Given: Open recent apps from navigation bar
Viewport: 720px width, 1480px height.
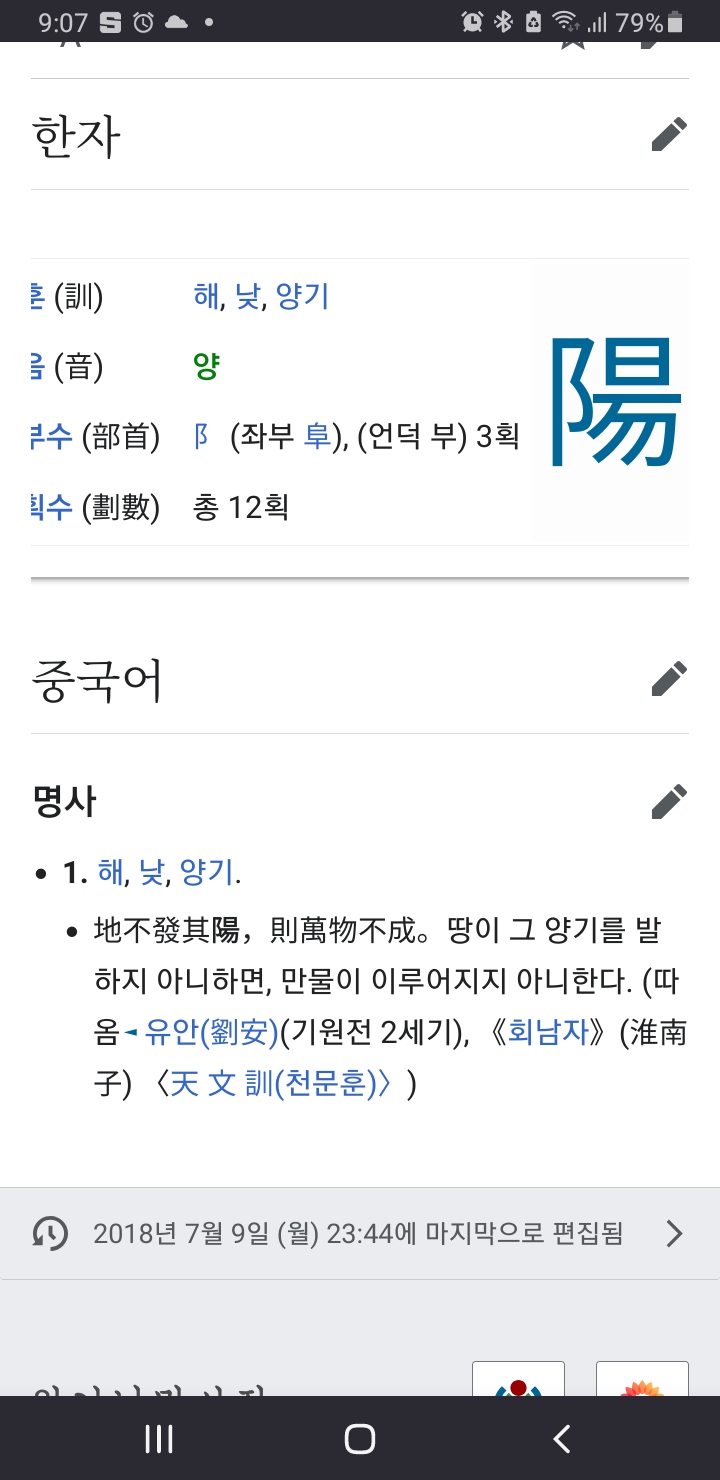Looking at the screenshot, I should click(159, 1439).
